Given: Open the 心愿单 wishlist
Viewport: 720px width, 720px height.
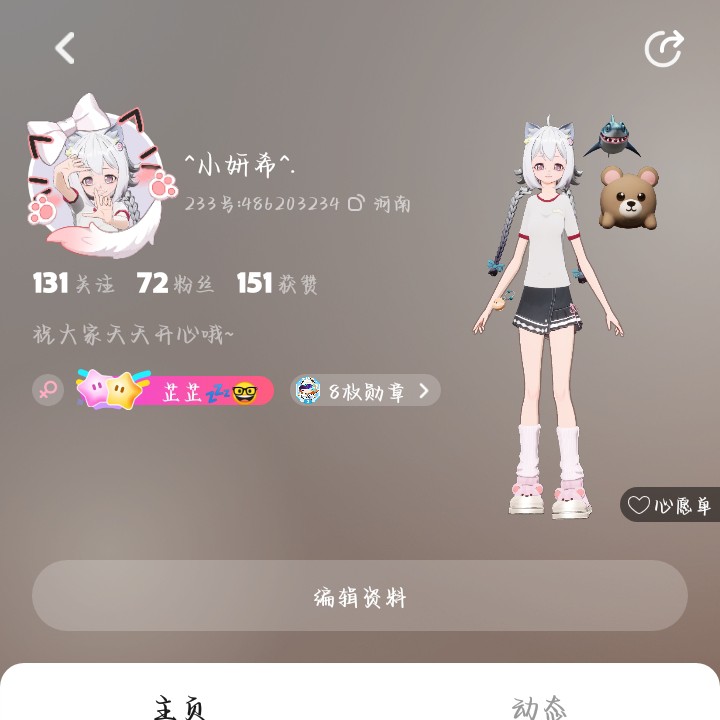Looking at the screenshot, I should [x=670, y=506].
